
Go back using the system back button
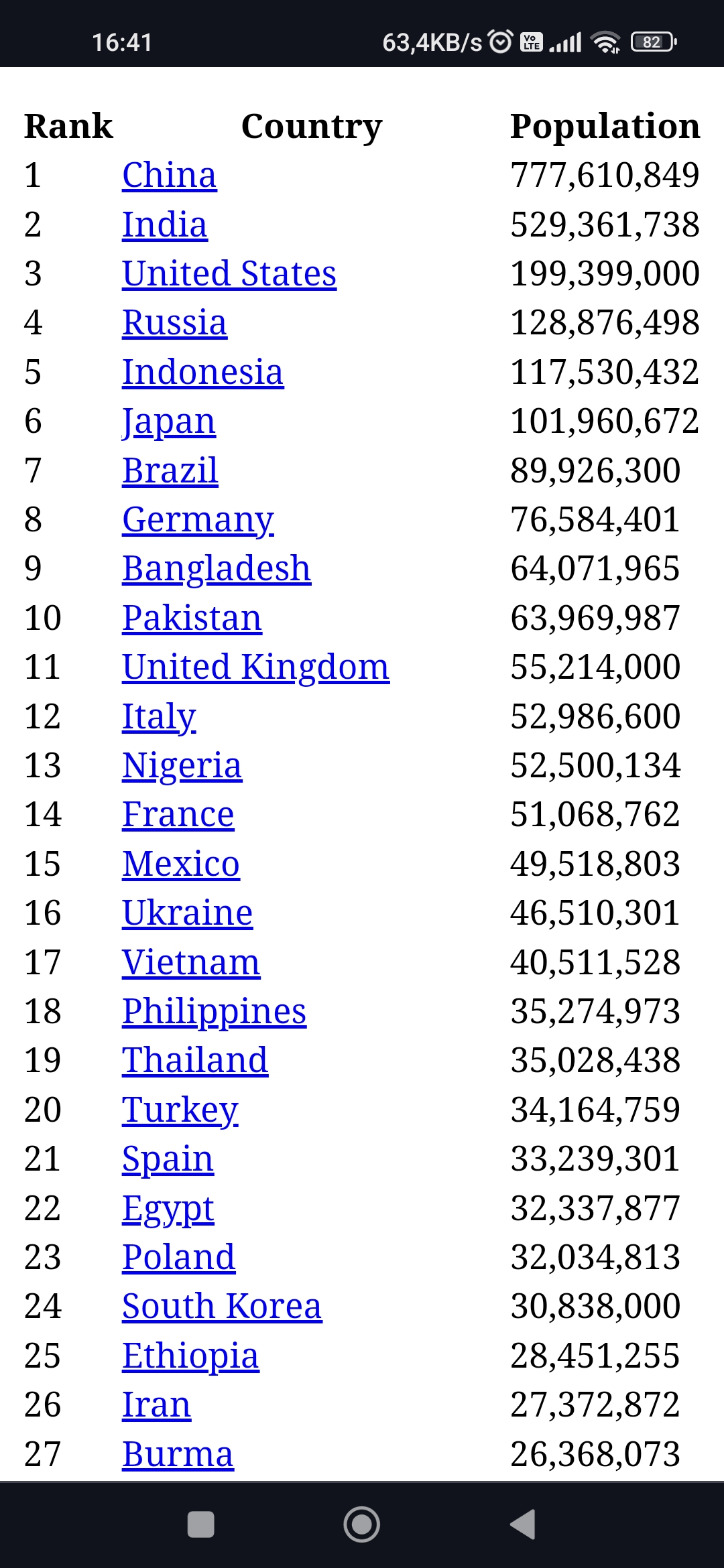click(523, 1524)
